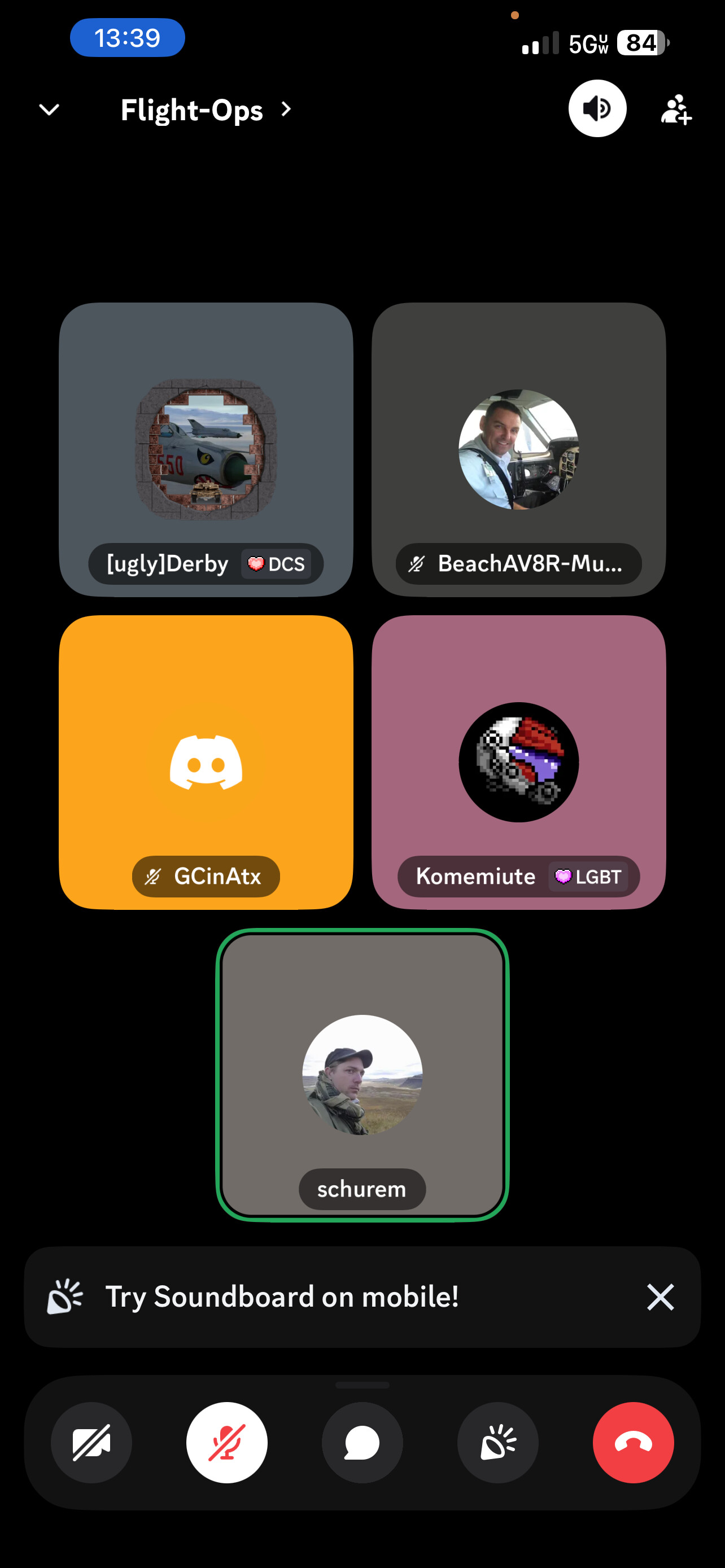
Task: Open Flight-Ops channel details
Action: (206, 110)
